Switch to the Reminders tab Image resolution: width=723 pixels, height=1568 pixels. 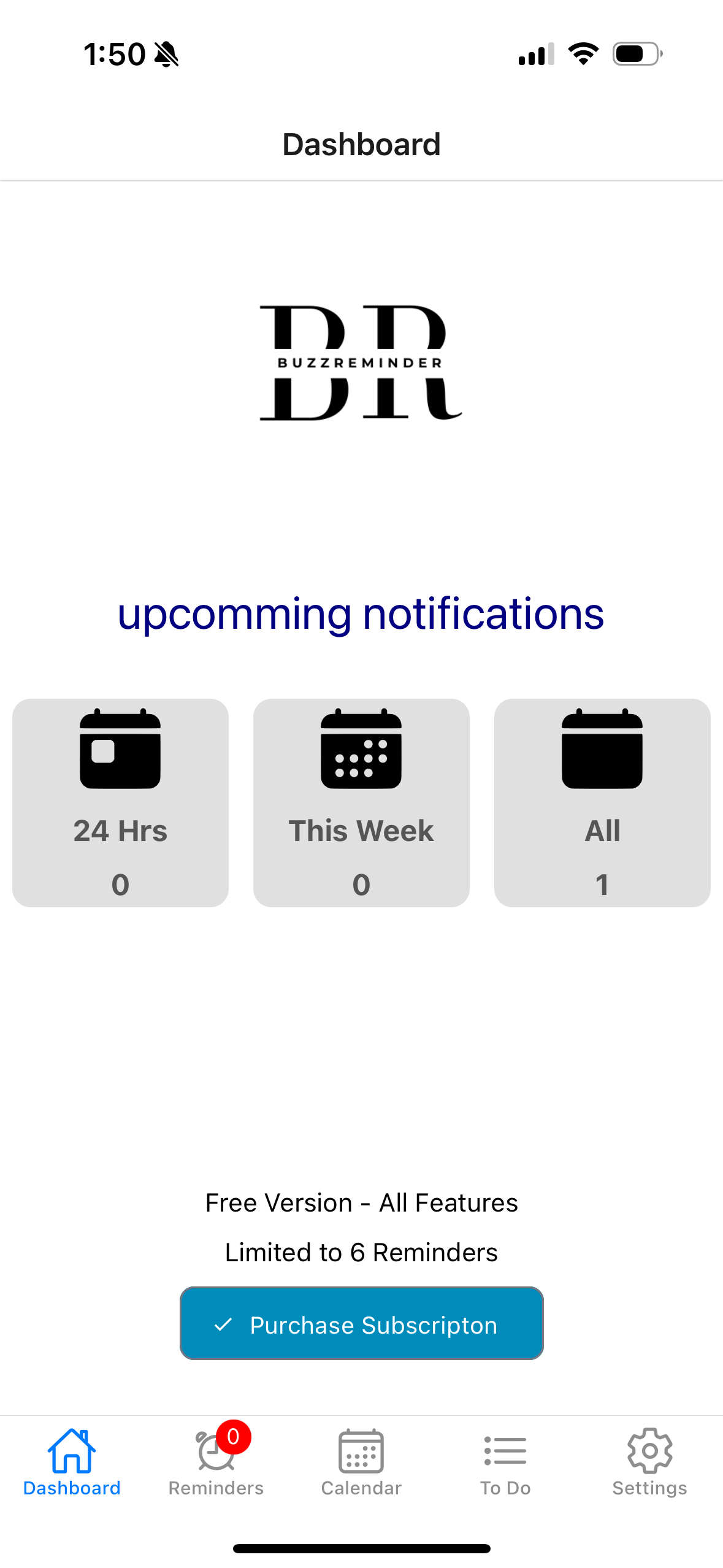tap(216, 1461)
